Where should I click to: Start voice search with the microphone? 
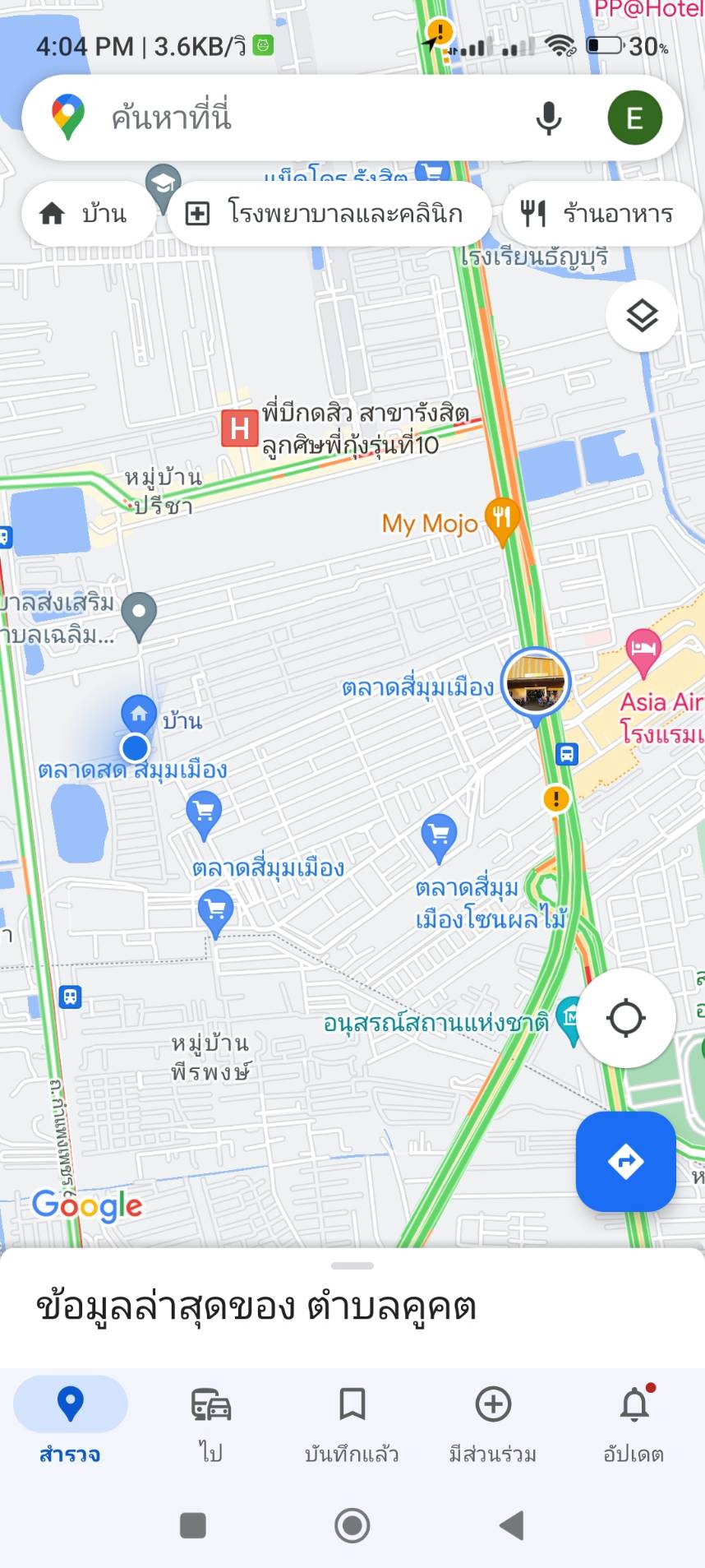pos(548,118)
